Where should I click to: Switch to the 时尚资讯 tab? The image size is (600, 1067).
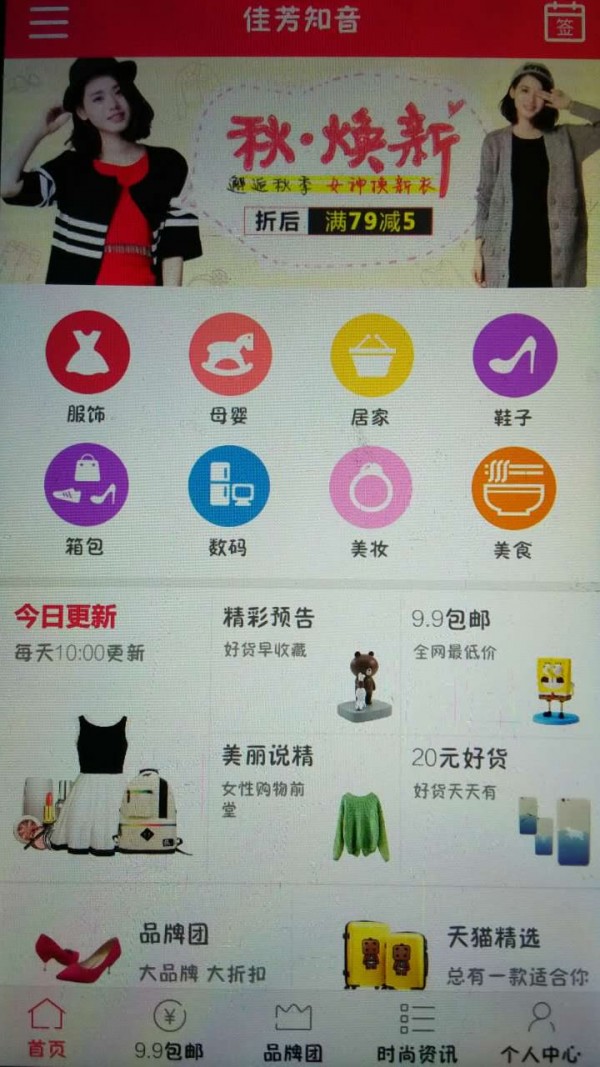point(416,1030)
